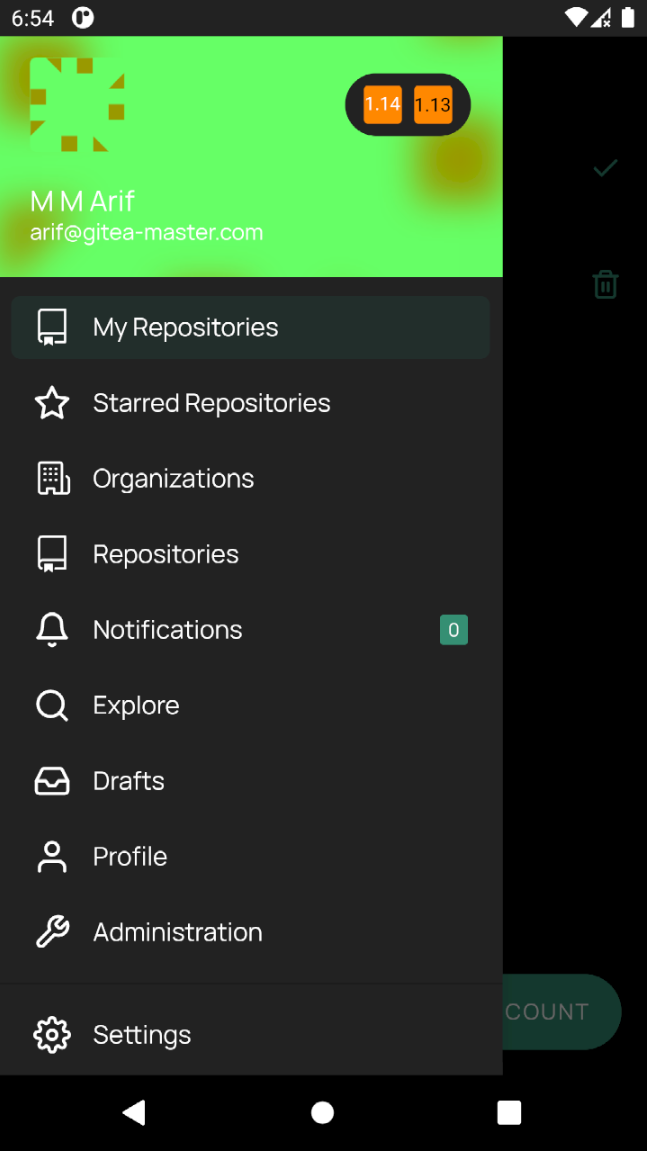
Task: Tap the user avatar in drawer header
Action: 77,105
